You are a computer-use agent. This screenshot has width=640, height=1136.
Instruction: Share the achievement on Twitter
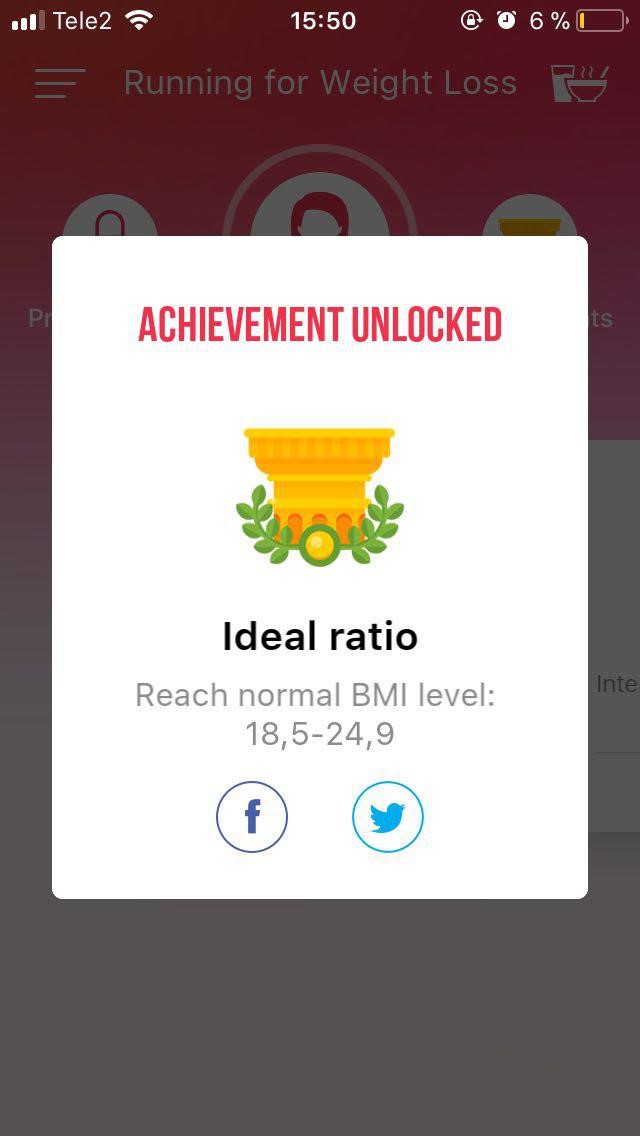coord(388,817)
